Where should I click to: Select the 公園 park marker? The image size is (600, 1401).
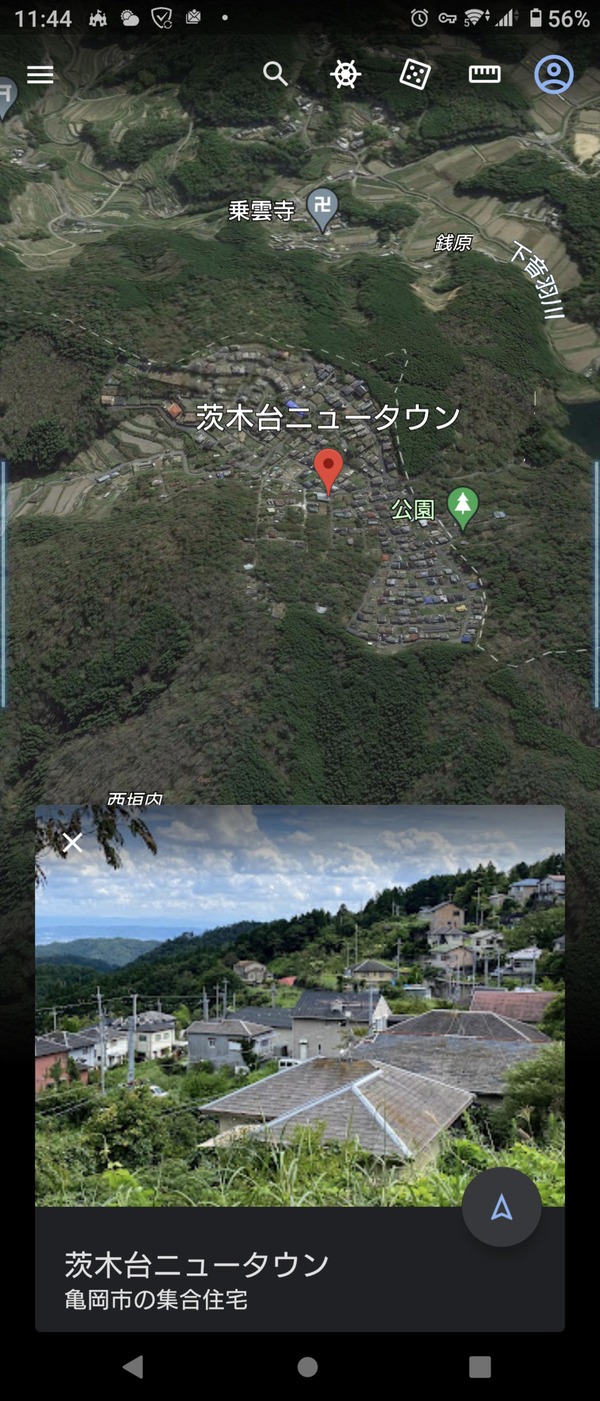pos(461,506)
